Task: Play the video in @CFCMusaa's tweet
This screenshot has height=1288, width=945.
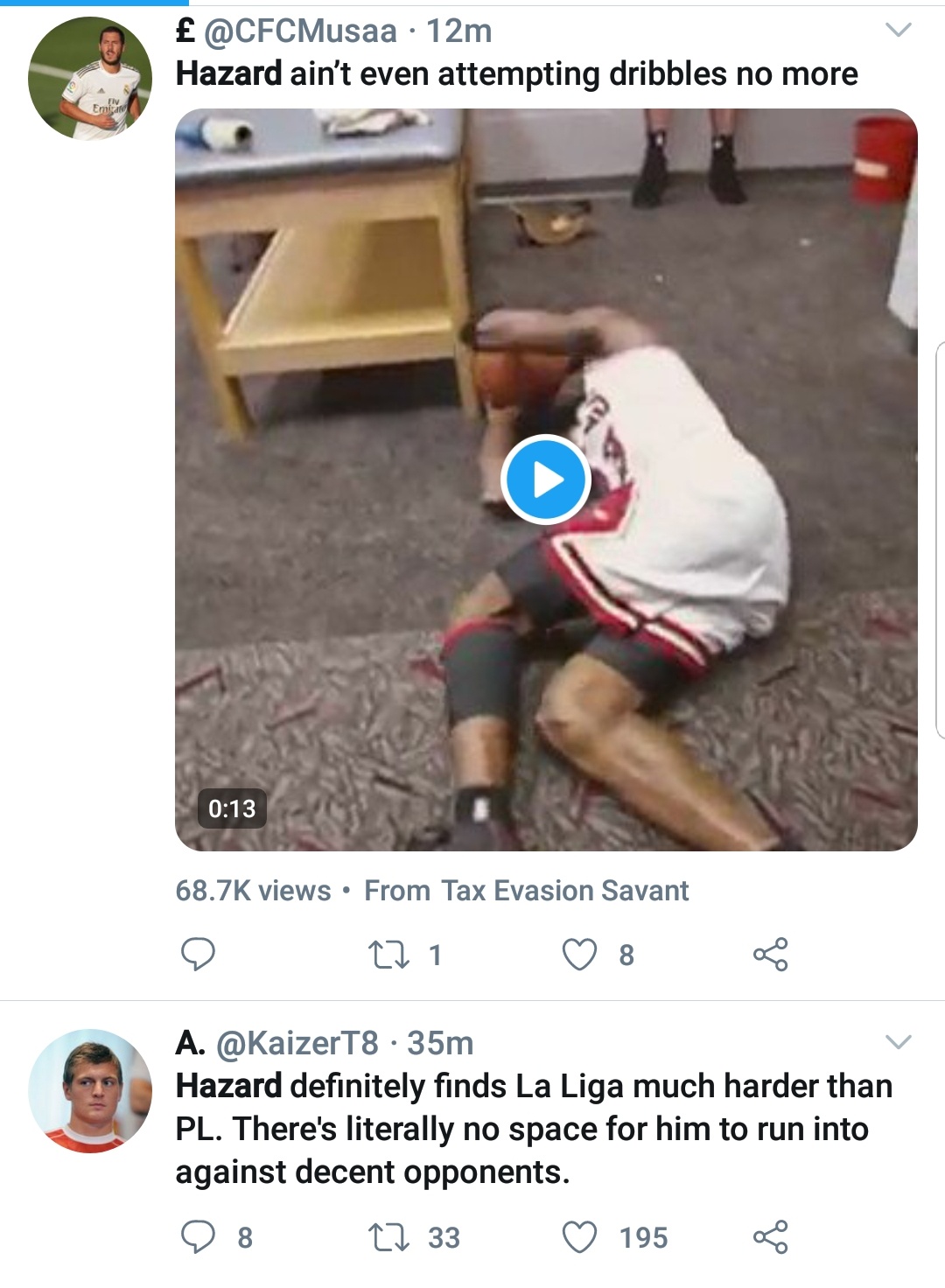Action: pyautogui.click(x=546, y=479)
